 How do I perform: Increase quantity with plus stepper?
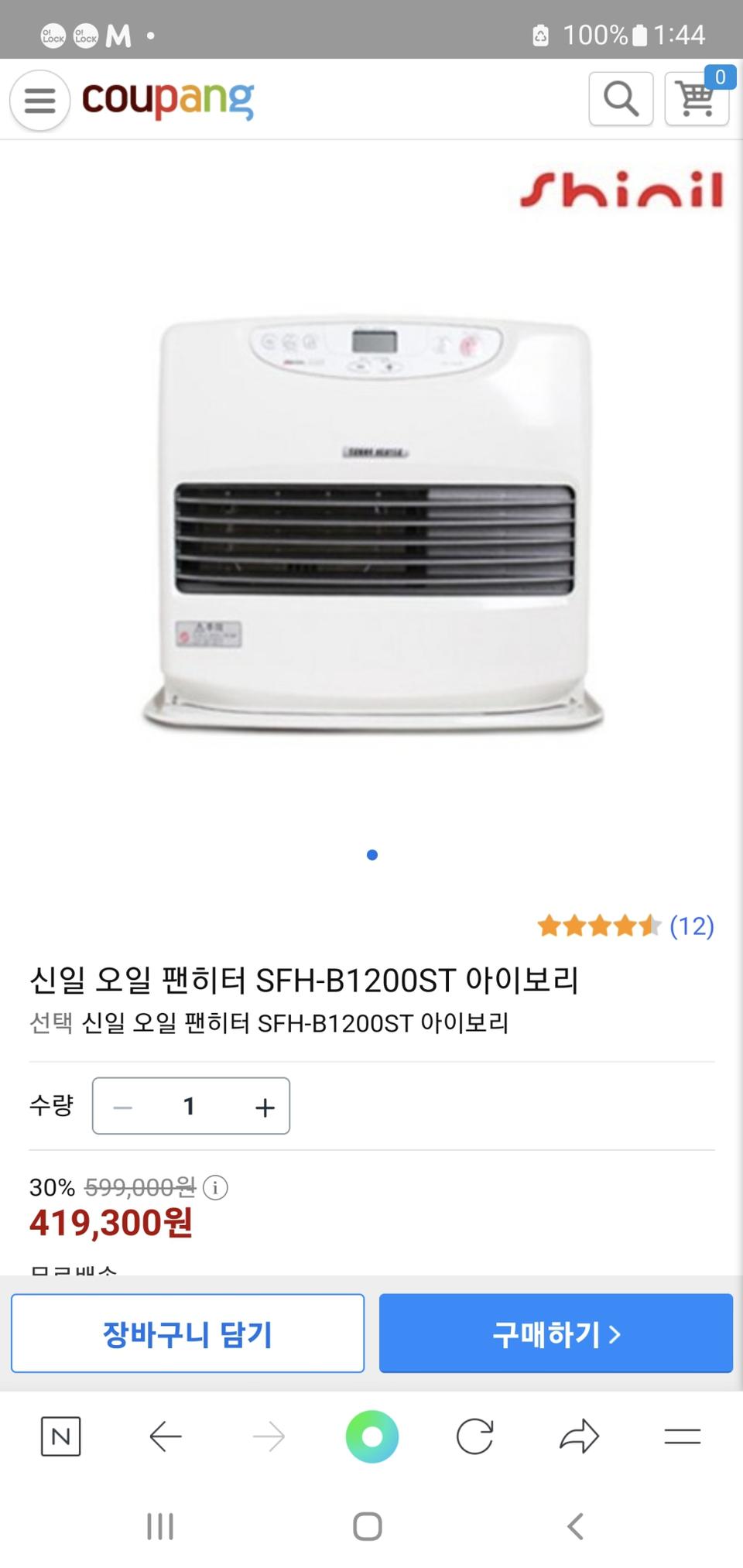point(263,1106)
